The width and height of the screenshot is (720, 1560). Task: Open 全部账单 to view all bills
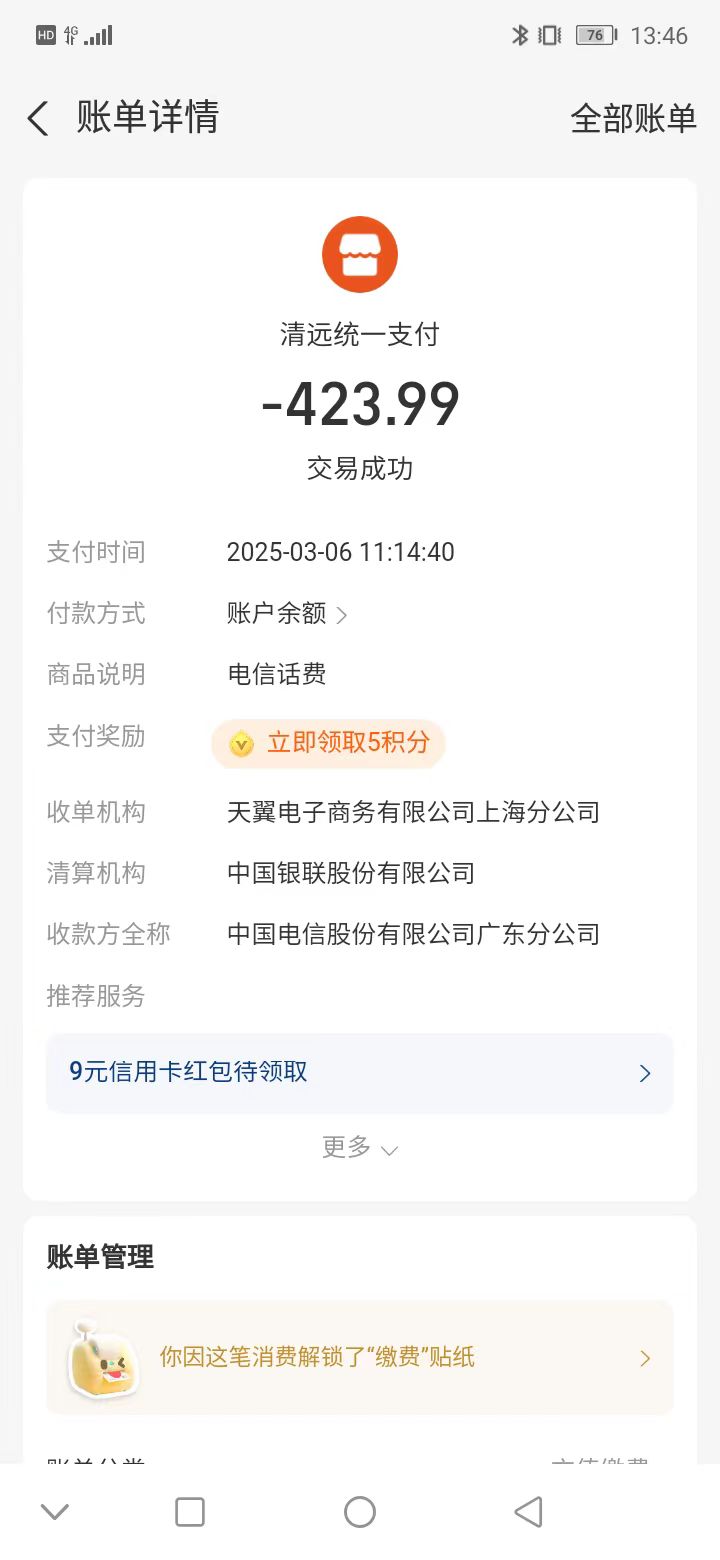point(633,119)
